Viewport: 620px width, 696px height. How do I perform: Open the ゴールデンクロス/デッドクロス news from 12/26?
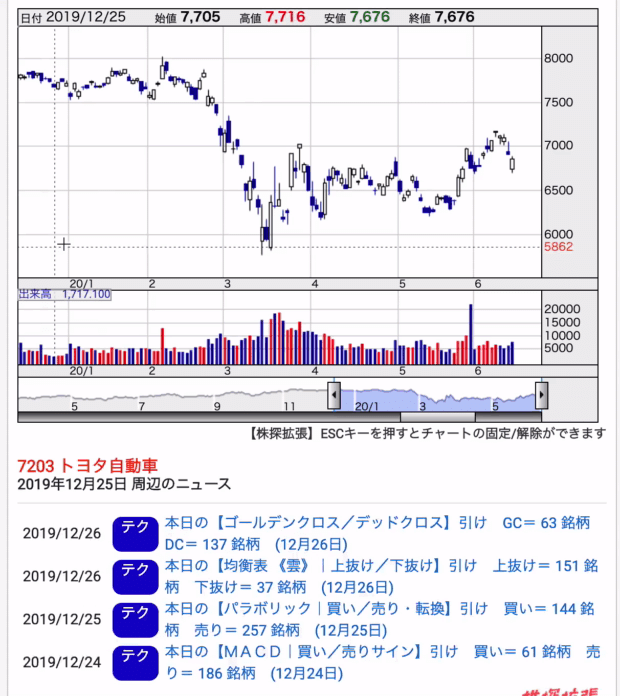[x=380, y=533]
